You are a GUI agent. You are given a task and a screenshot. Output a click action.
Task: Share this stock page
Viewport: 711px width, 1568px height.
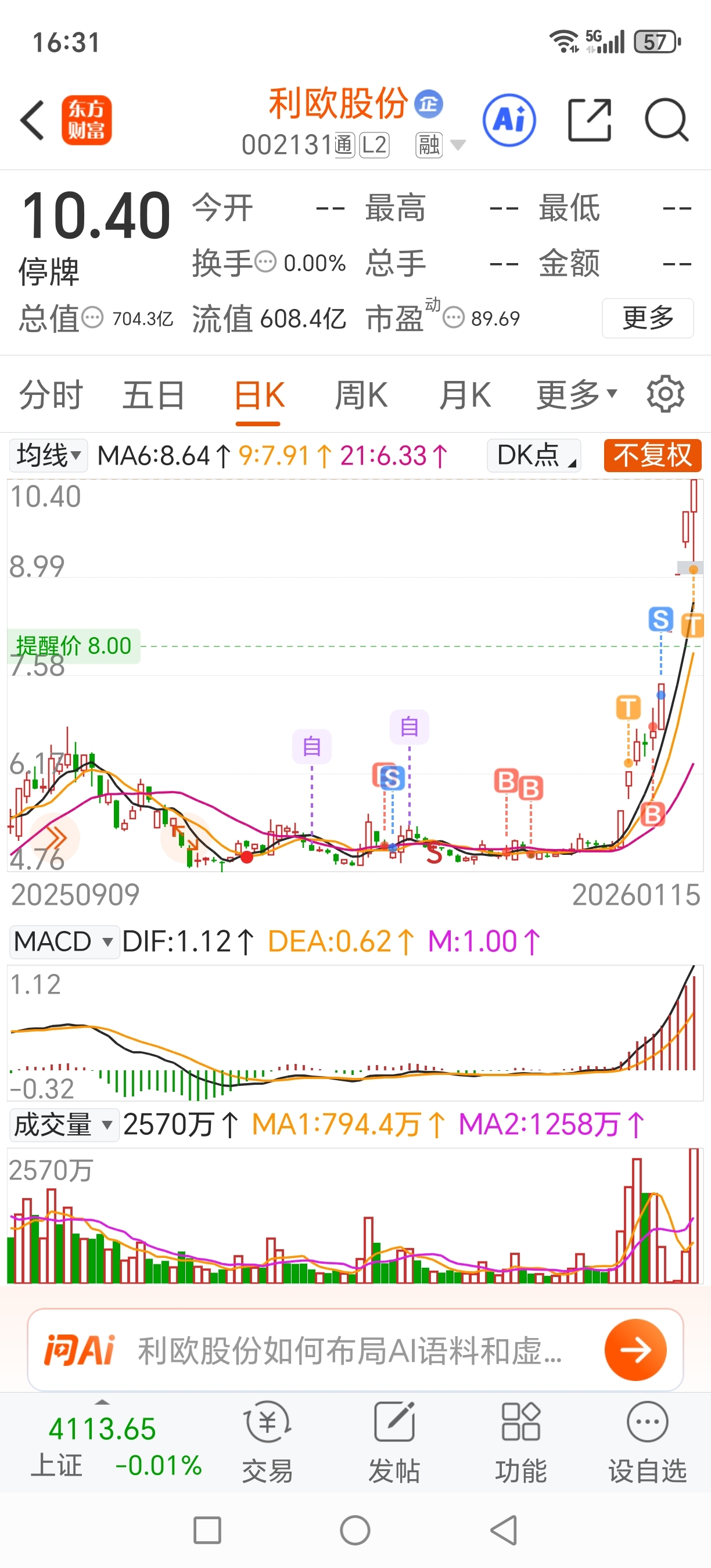point(589,120)
